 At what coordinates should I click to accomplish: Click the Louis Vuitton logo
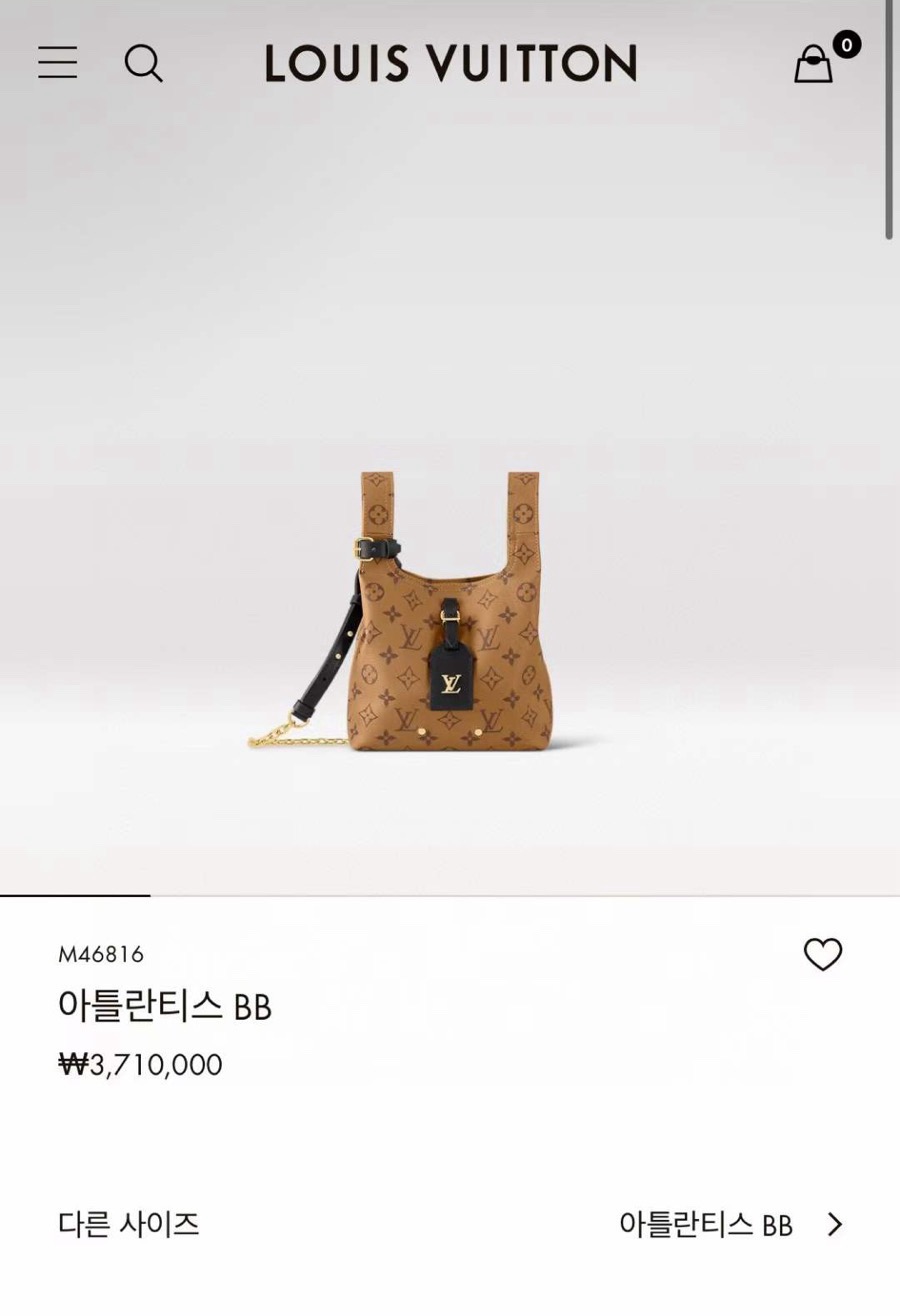(450, 62)
